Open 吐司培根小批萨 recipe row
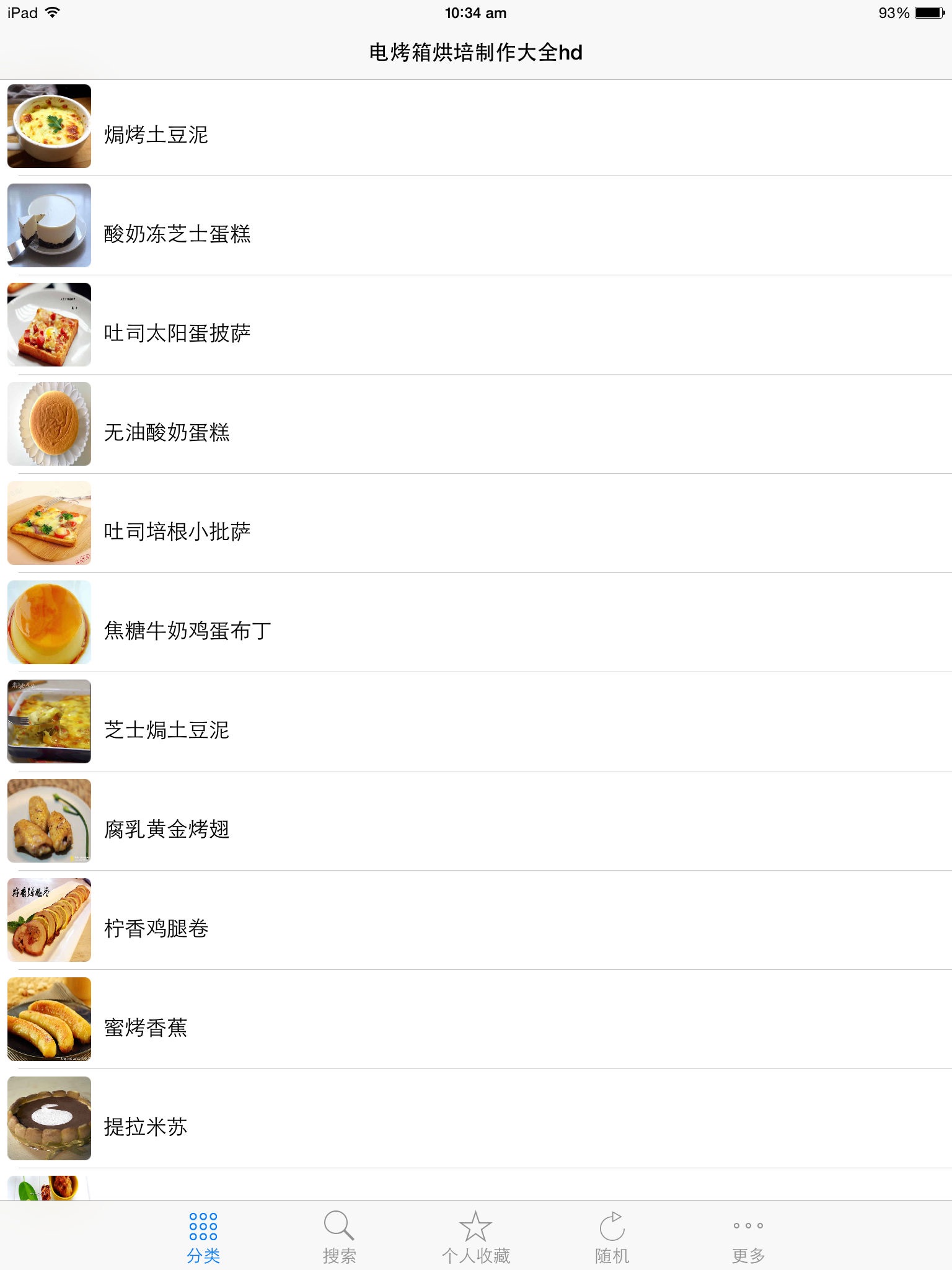The width and height of the screenshot is (952, 1270). [177, 531]
